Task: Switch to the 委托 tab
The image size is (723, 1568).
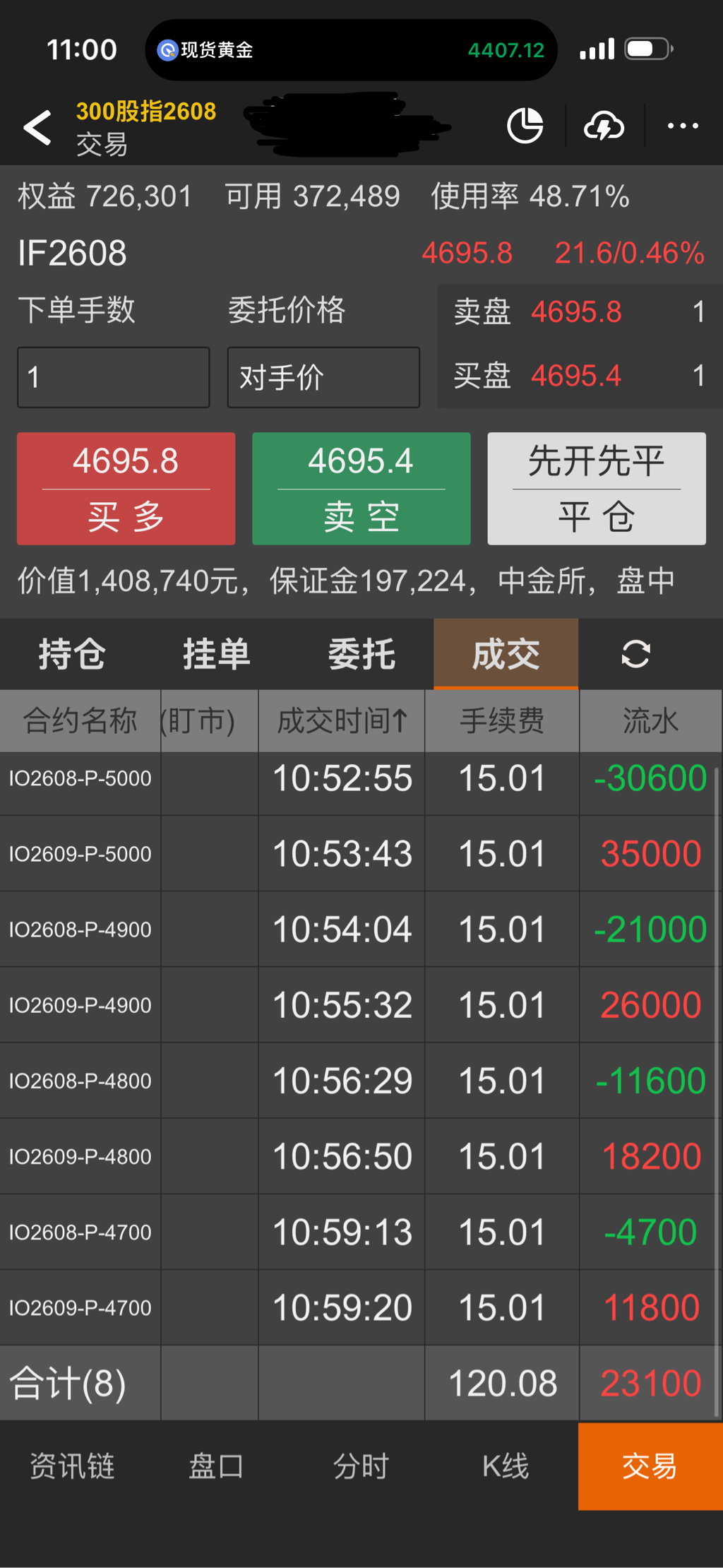Action: pyautogui.click(x=361, y=654)
